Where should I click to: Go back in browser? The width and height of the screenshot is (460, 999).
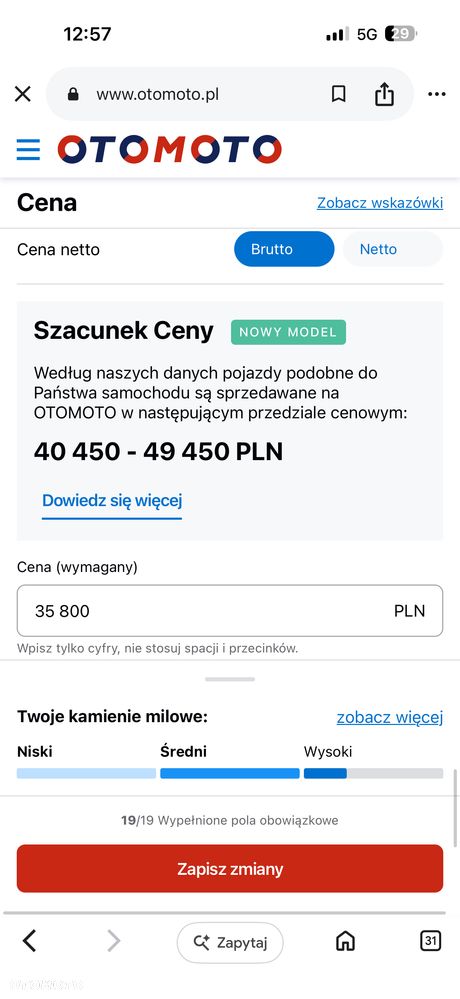click(x=29, y=941)
